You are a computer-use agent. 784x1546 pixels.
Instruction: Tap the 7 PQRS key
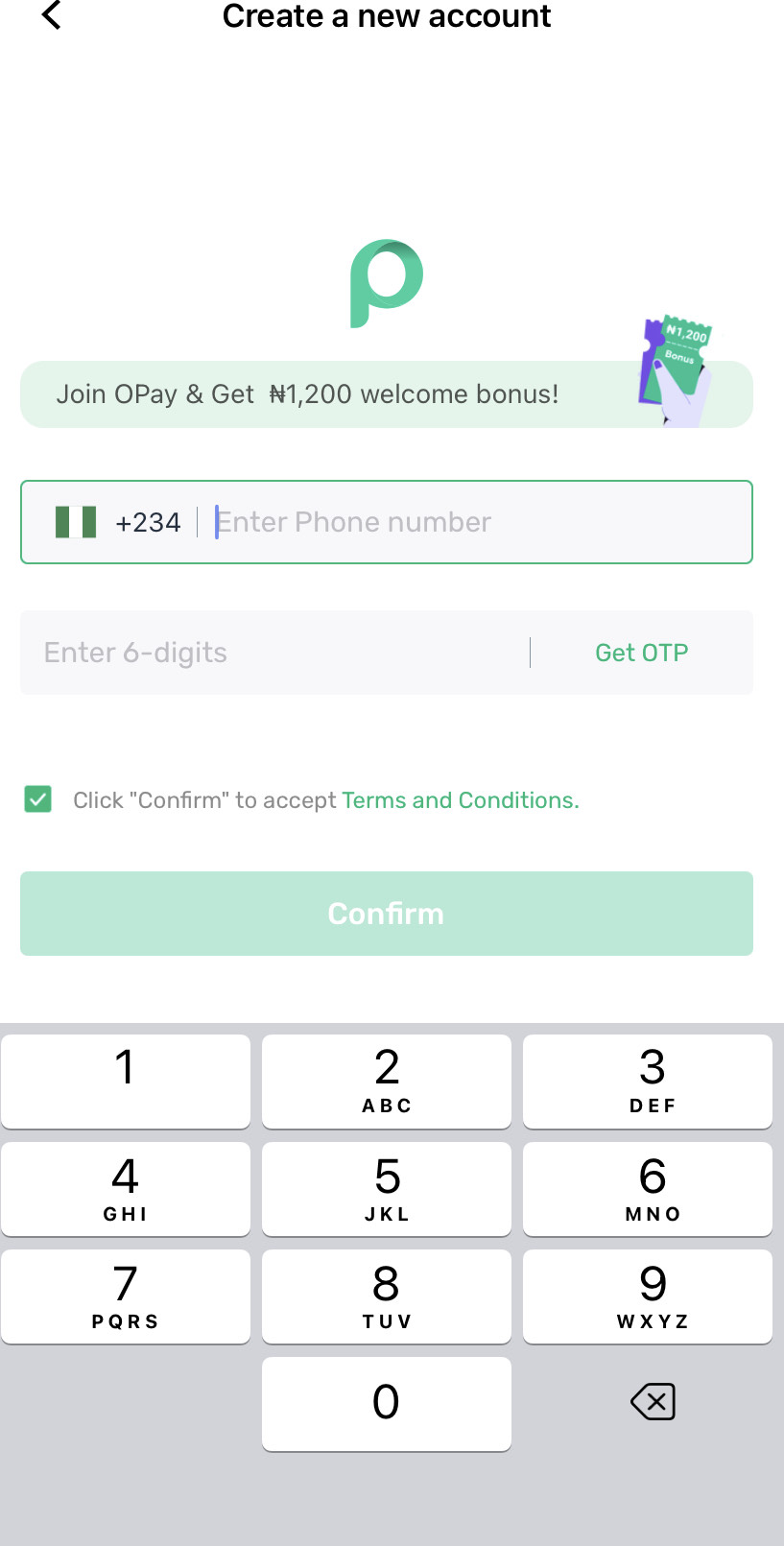click(x=126, y=1296)
